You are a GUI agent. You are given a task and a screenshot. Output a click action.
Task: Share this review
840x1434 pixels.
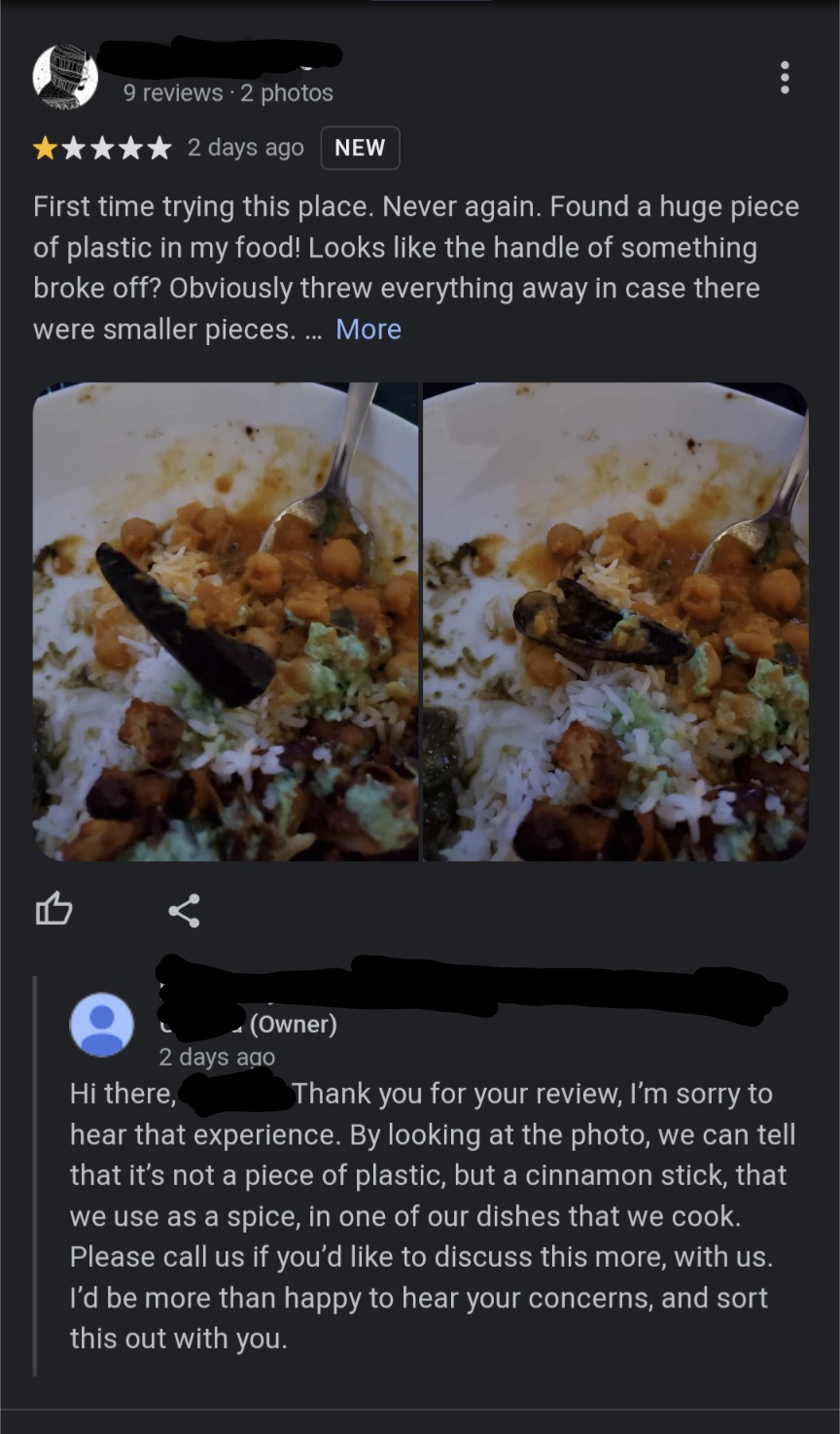click(x=184, y=910)
